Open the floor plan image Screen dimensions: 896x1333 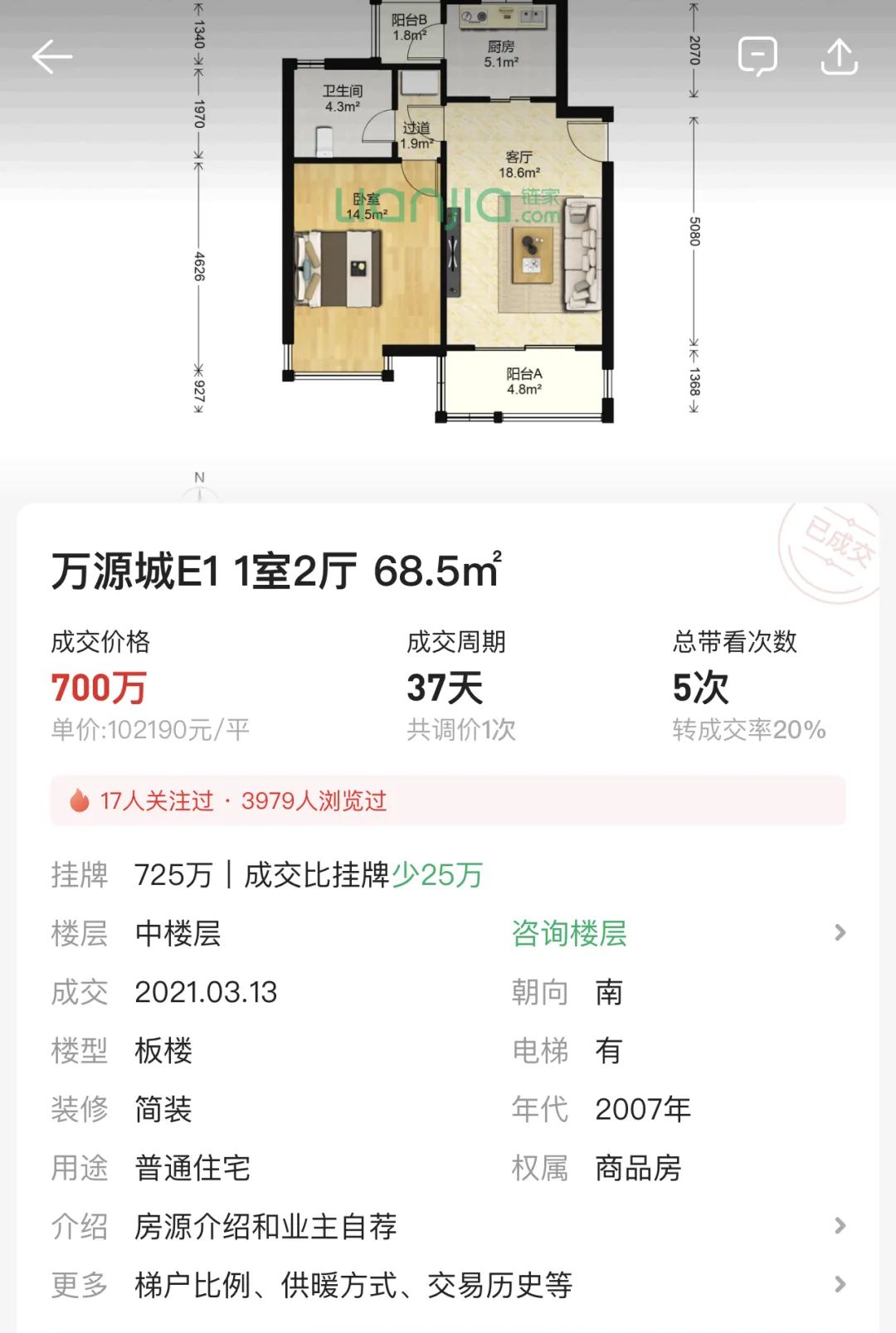coord(448,216)
